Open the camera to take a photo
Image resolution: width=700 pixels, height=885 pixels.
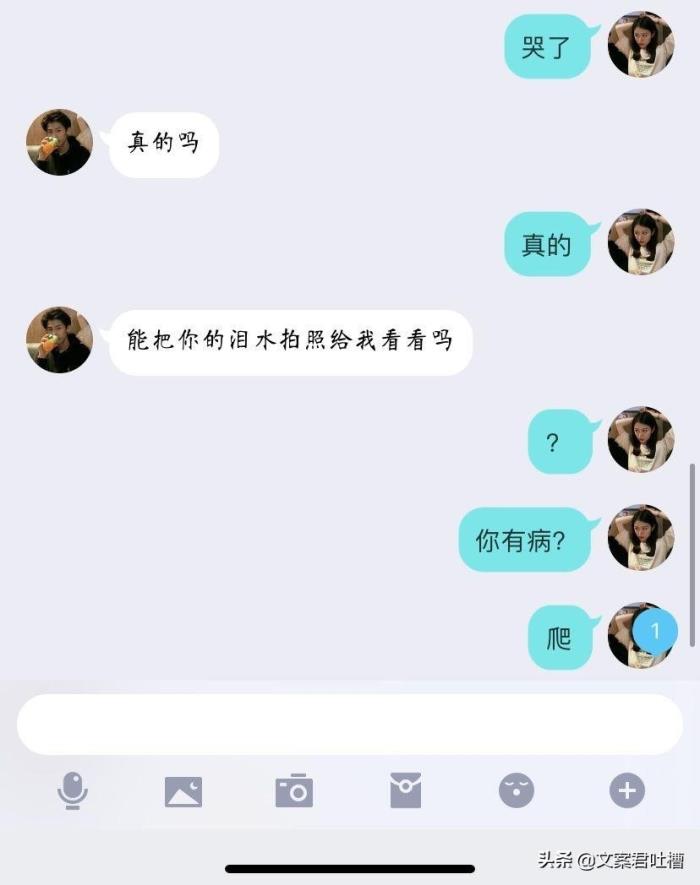pyautogui.click(x=294, y=791)
